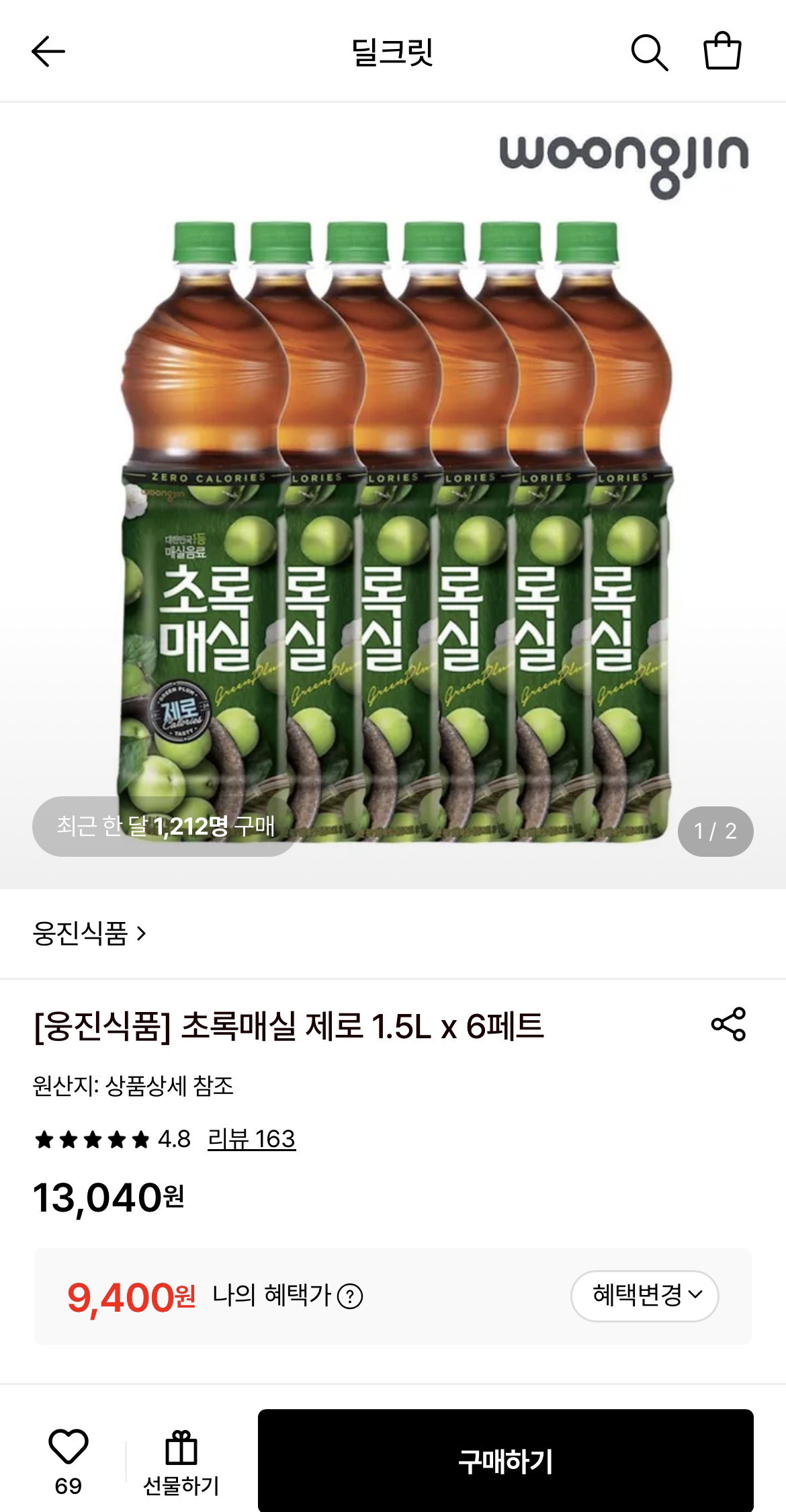Open the 웅진식품 brand page
Viewport: 786px width, 1512px height.
[89, 933]
